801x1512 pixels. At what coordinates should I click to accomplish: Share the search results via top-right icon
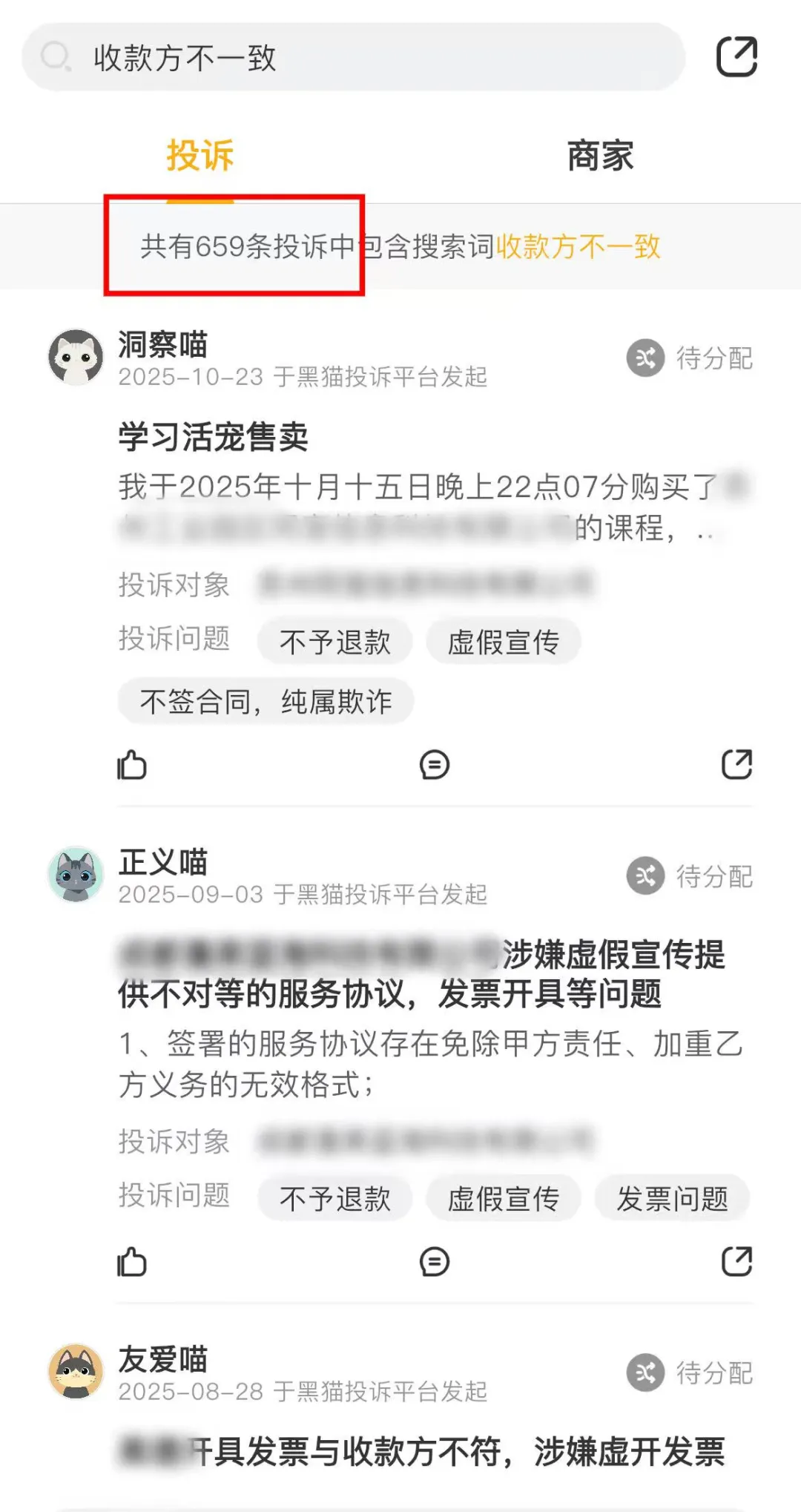click(x=736, y=57)
